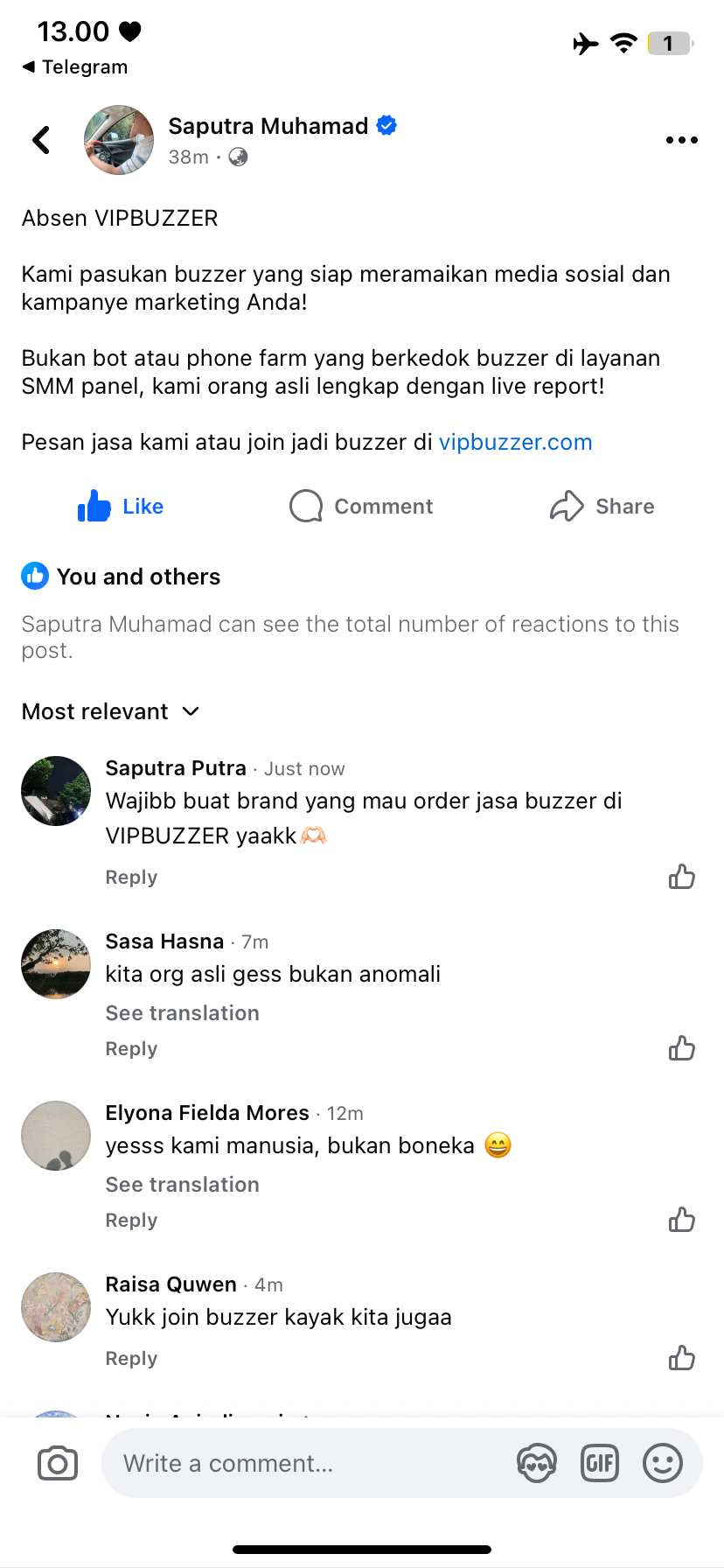Open Saputra Muhamad's profile picture

click(x=119, y=140)
